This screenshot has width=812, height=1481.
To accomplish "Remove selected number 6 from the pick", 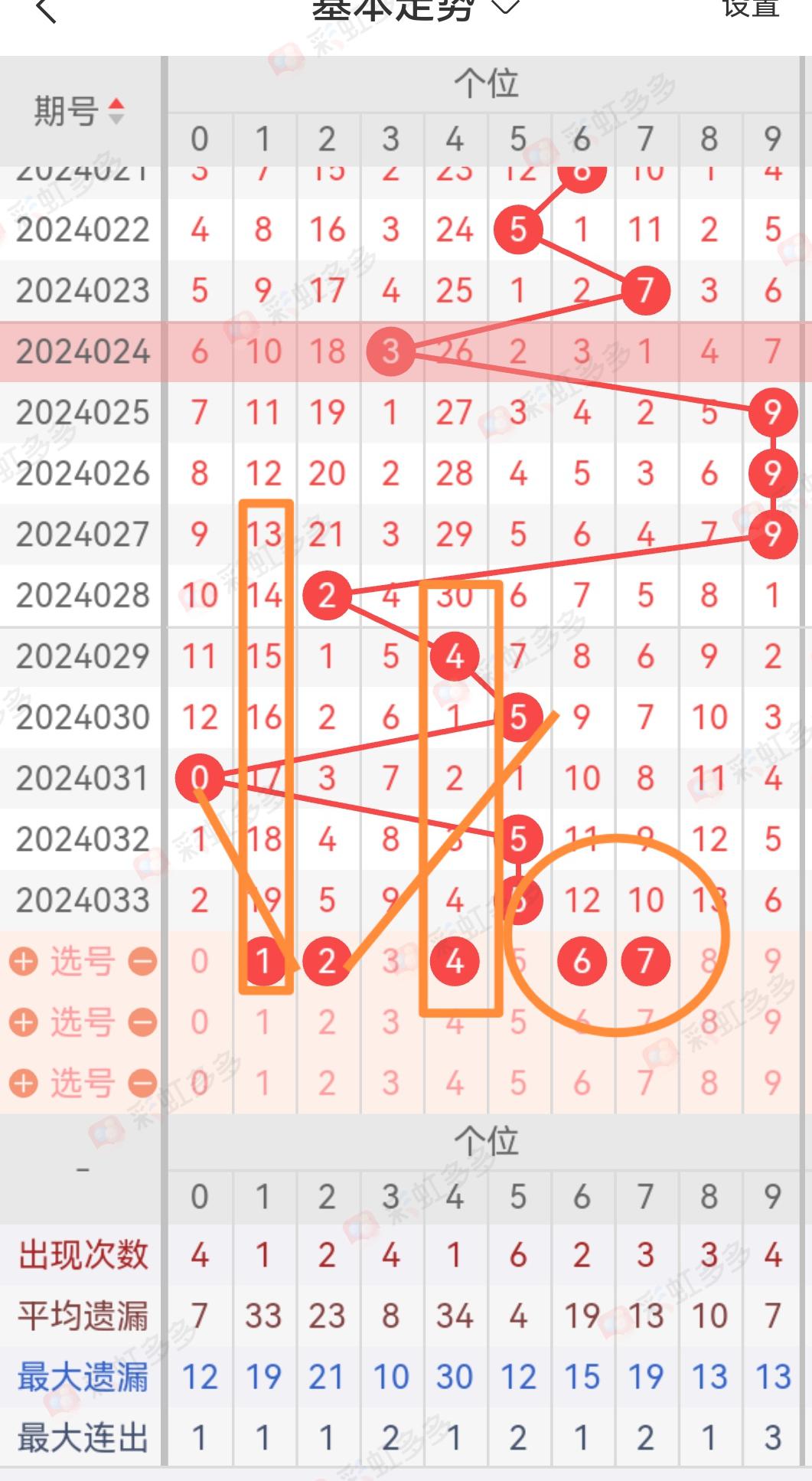I will (582, 961).
